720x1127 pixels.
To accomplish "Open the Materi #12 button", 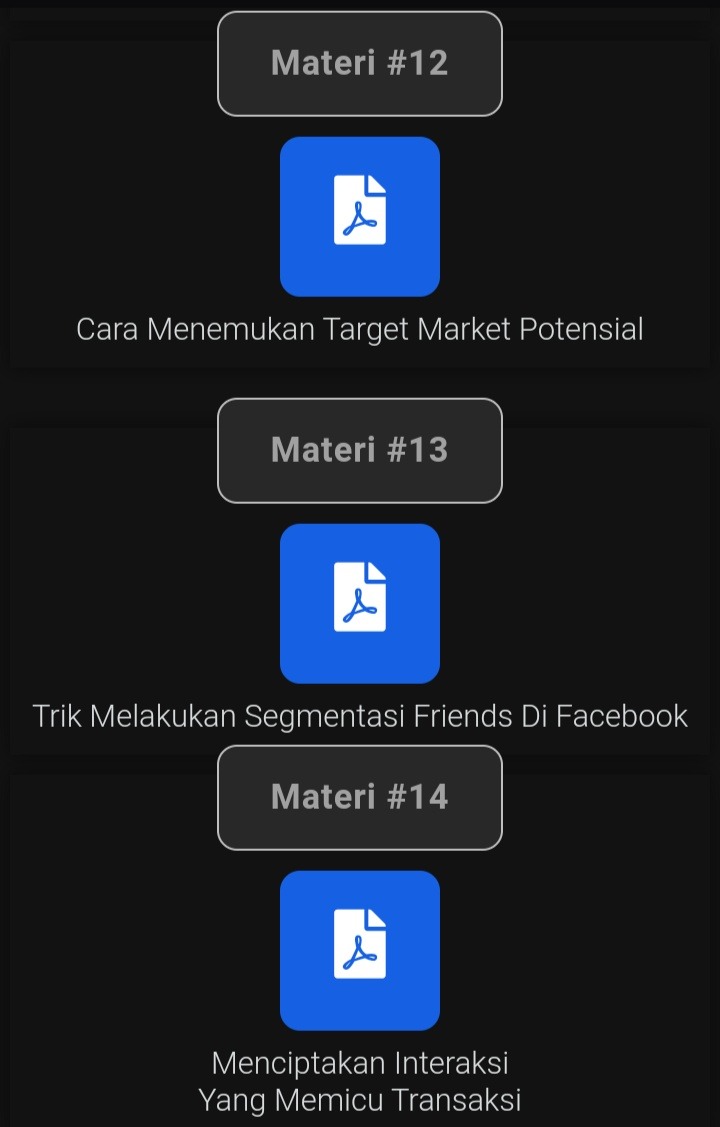I will pos(360,64).
